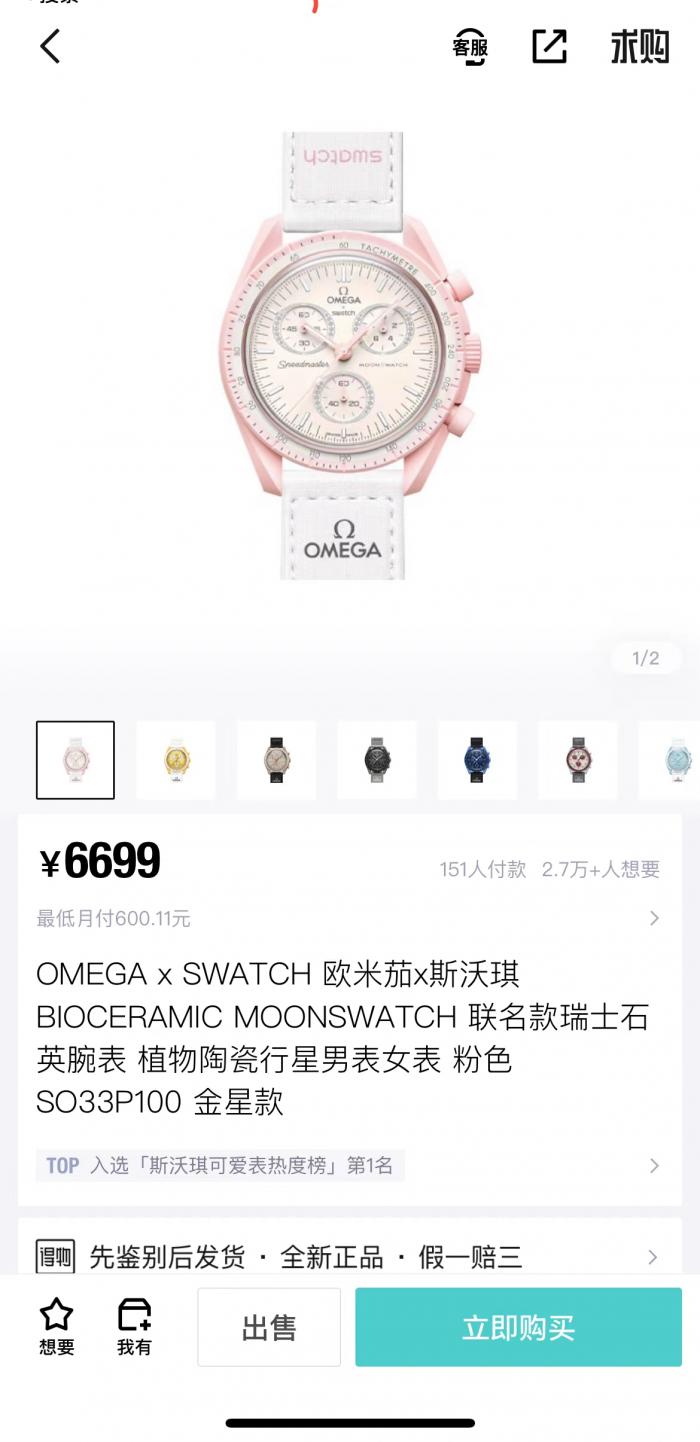700x1442 pixels.
Task: Share this watch listing
Action: pos(549,46)
